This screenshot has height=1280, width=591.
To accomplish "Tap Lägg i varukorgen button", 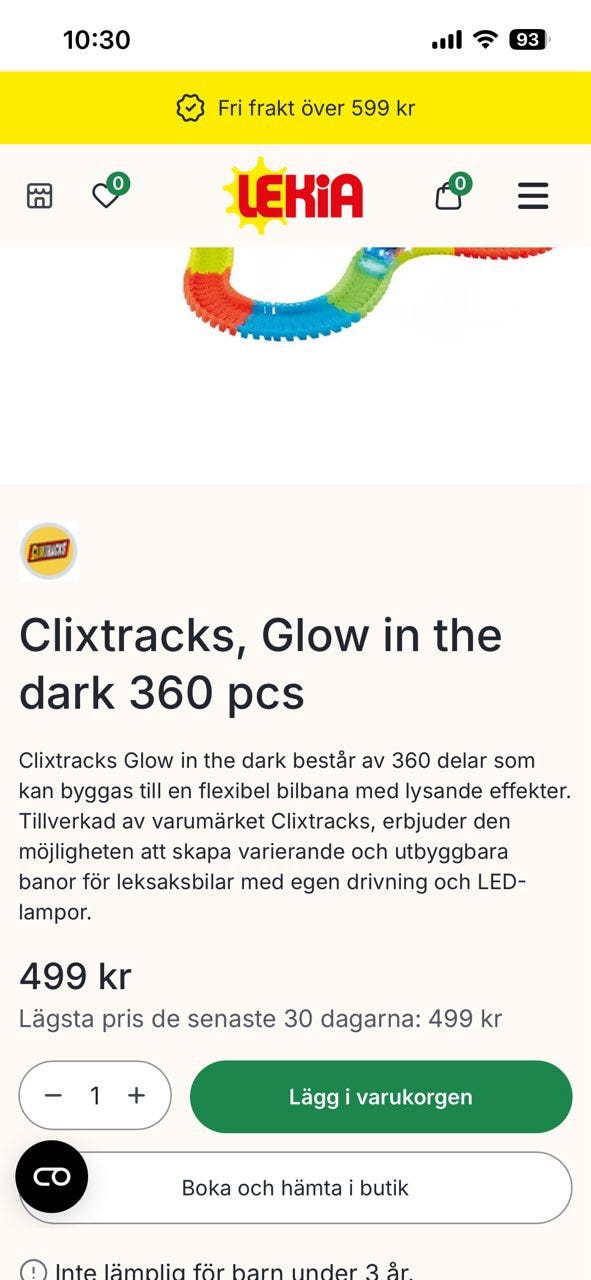I will pos(381,1097).
